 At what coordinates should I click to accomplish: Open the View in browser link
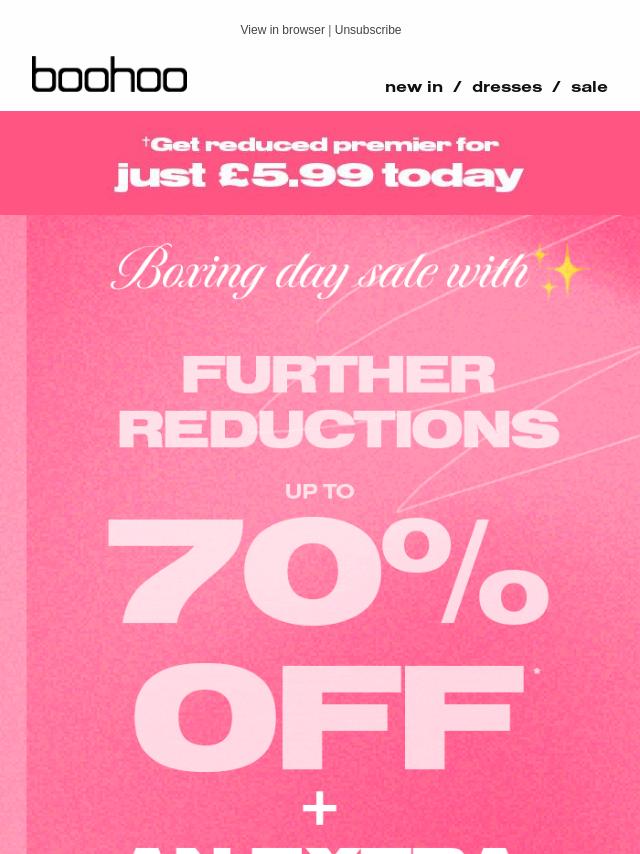click(x=282, y=30)
